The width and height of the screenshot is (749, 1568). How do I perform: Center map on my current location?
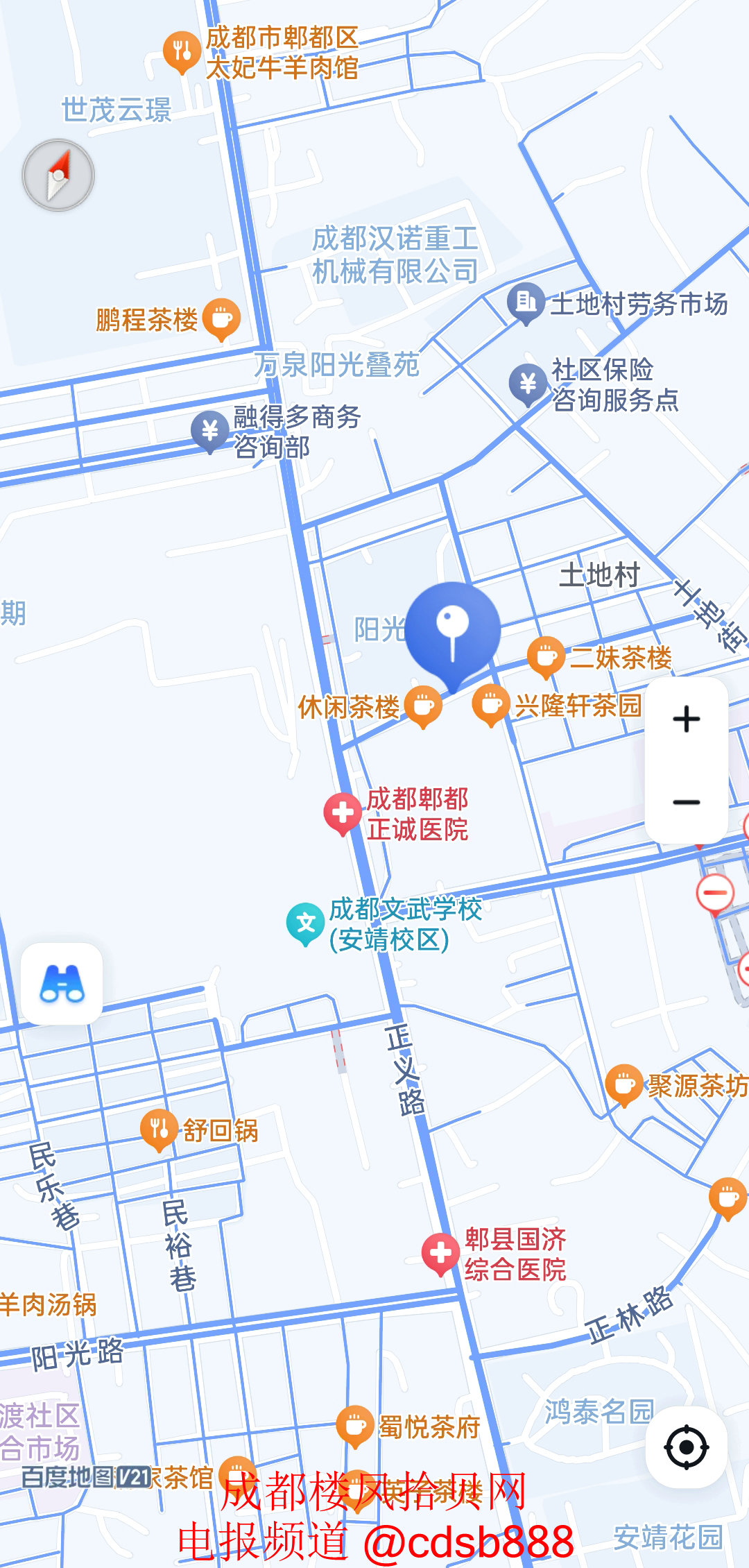(686, 1447)
